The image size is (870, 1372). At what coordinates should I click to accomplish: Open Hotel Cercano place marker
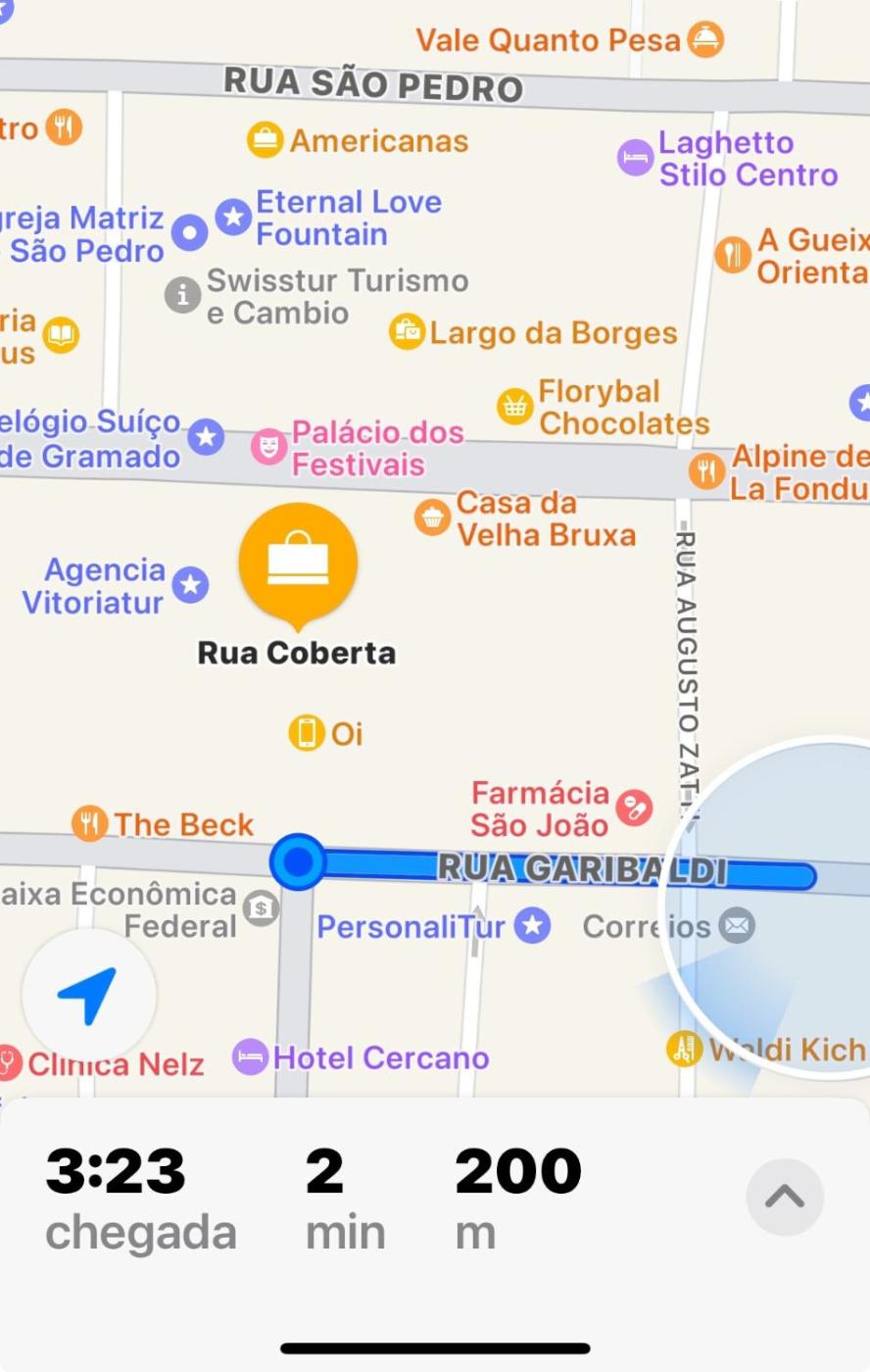pos(250,1057)
